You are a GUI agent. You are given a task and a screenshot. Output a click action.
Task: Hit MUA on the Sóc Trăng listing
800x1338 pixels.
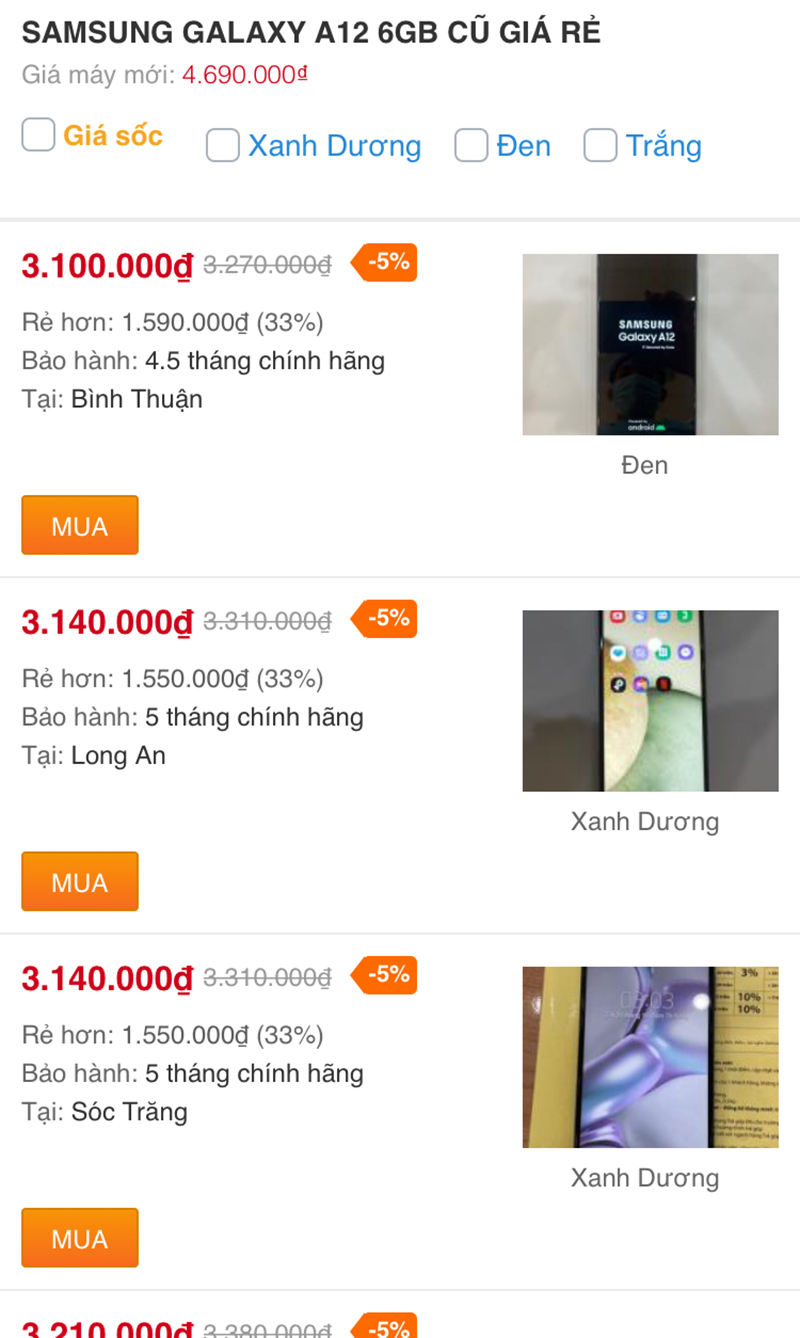coord(80,1238)
